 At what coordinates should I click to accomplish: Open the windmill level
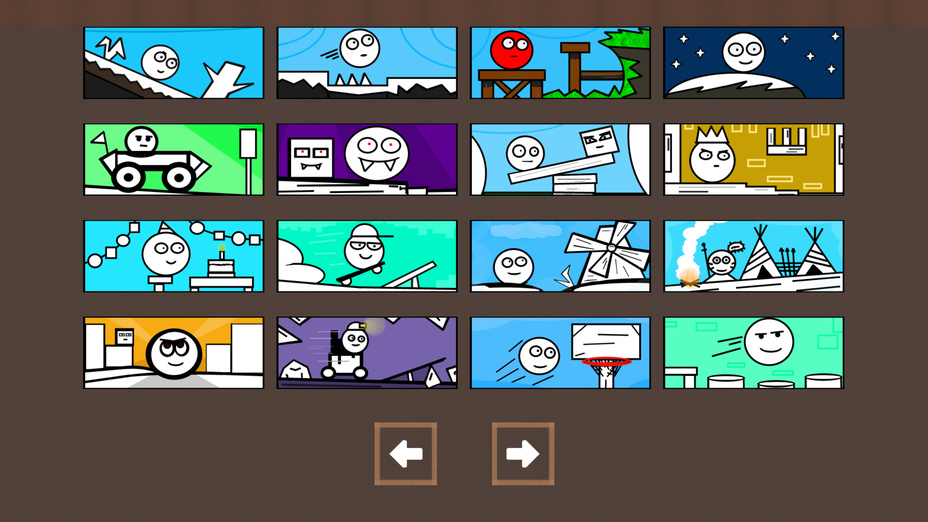[560, 257]
